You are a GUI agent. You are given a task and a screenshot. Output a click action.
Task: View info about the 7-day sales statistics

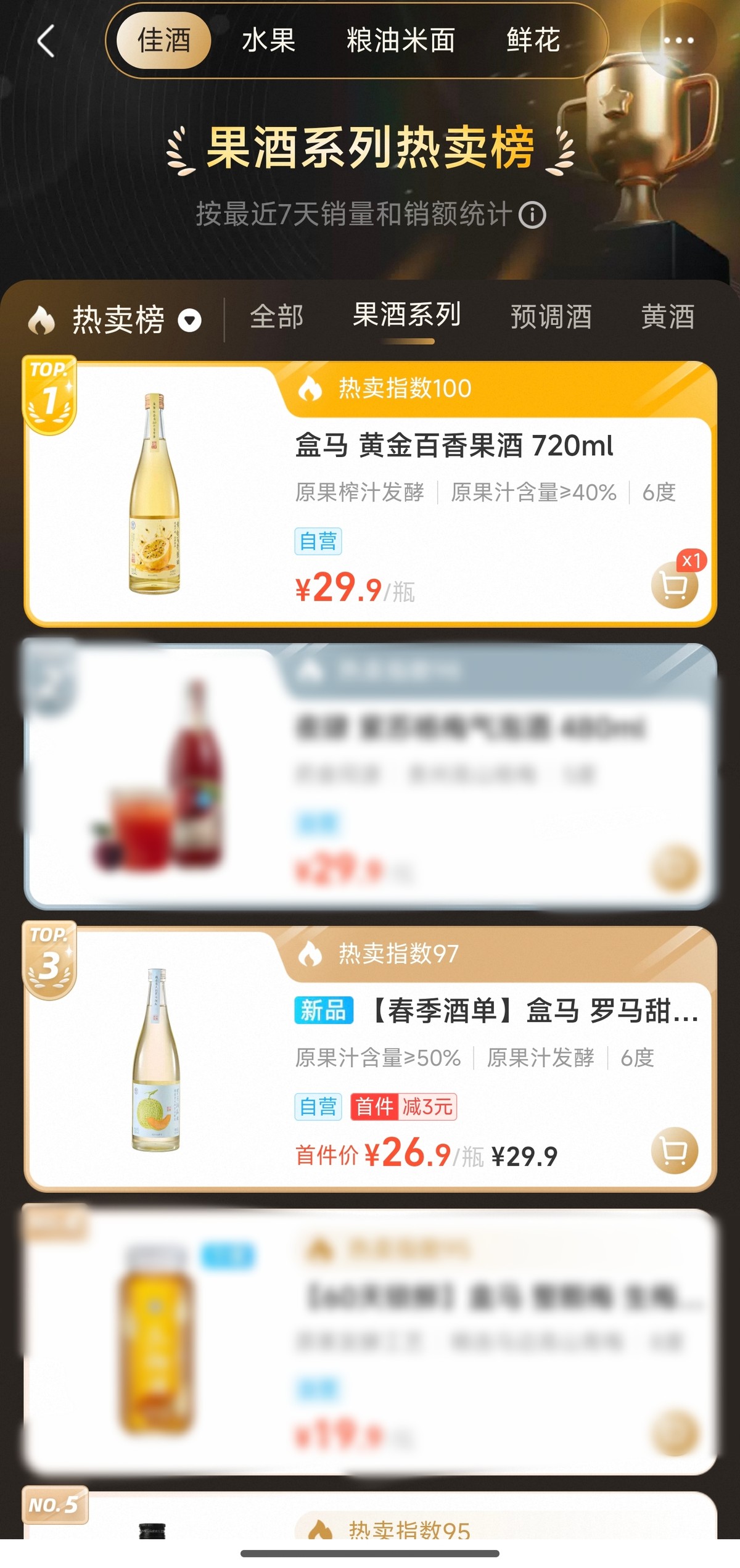532,215
